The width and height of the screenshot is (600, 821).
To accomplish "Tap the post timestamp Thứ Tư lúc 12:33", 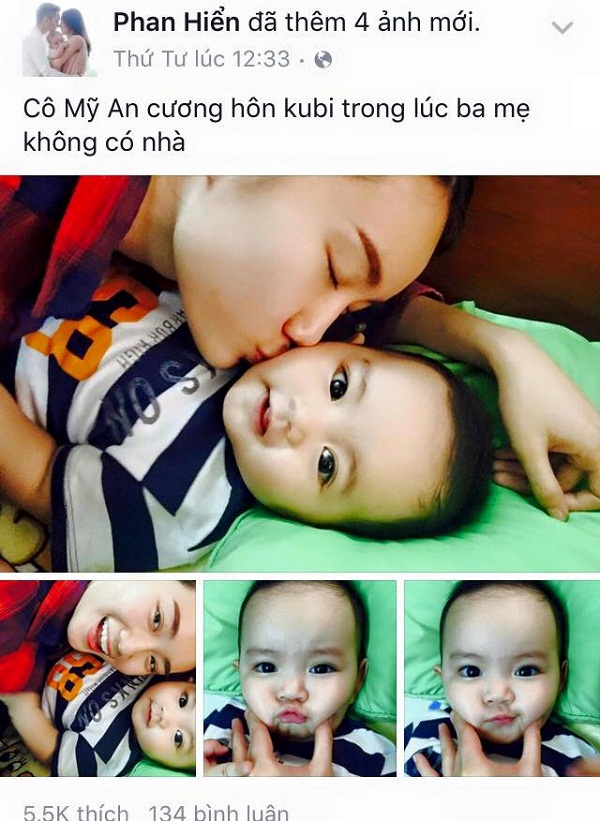I will tap(201, 59).
